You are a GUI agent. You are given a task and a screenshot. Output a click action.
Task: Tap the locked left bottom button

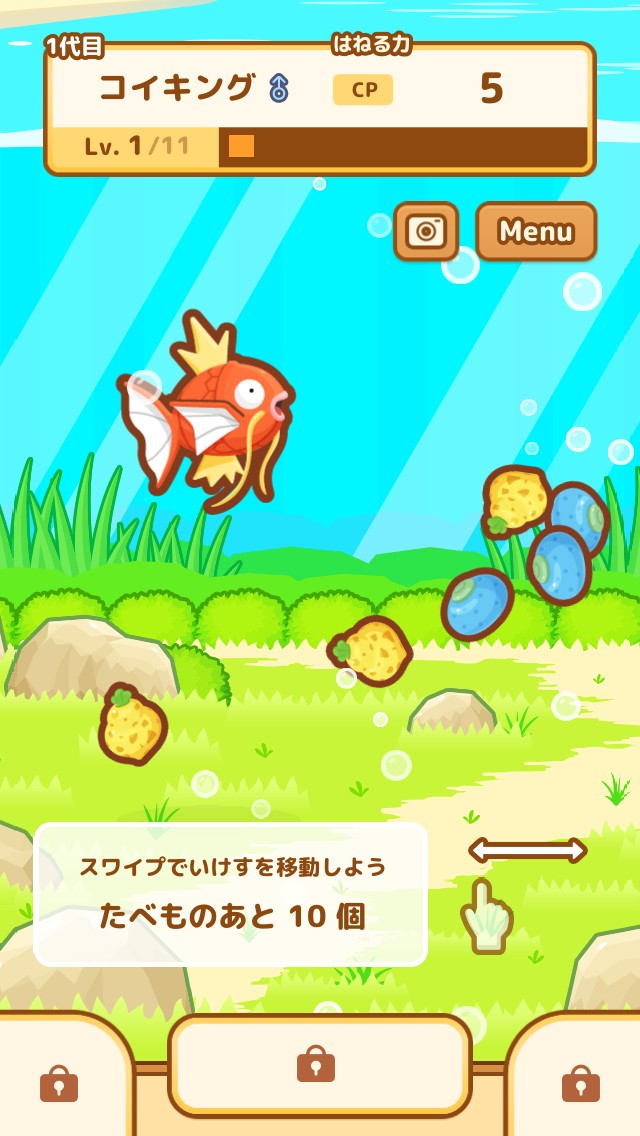pos(59,1079)
